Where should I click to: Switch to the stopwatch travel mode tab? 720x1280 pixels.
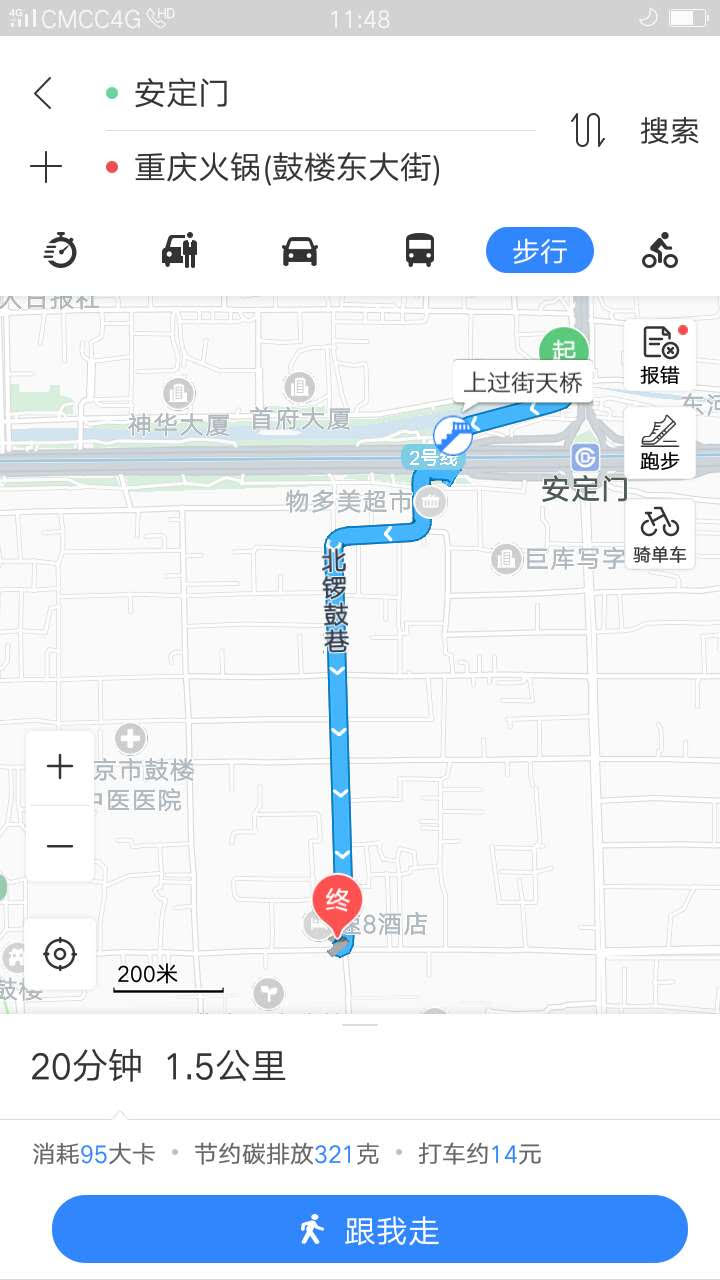pos(61,250)
